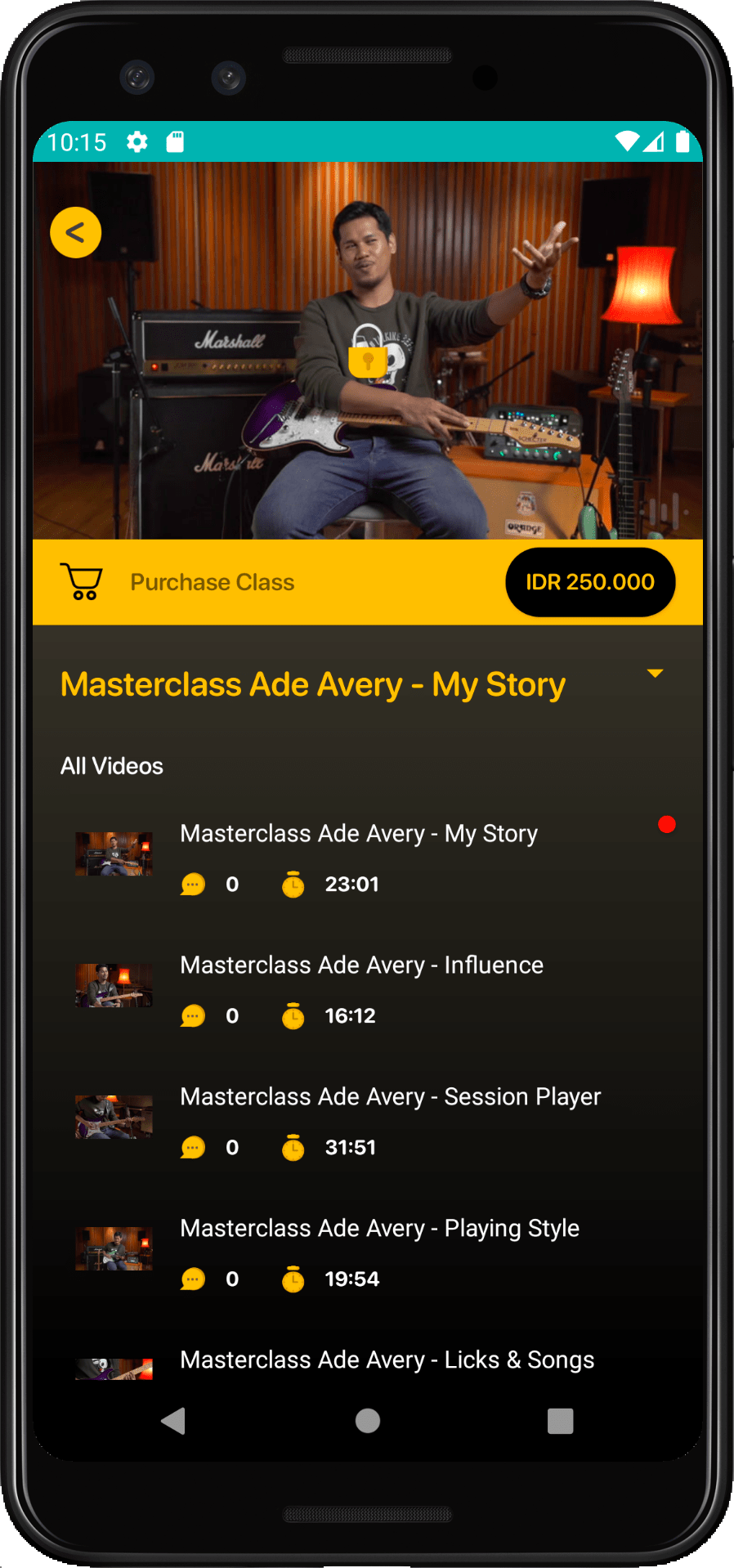
Task: Open the video Masterclass Ade Avery - Session Player
Action: (x=390, y=1097)
